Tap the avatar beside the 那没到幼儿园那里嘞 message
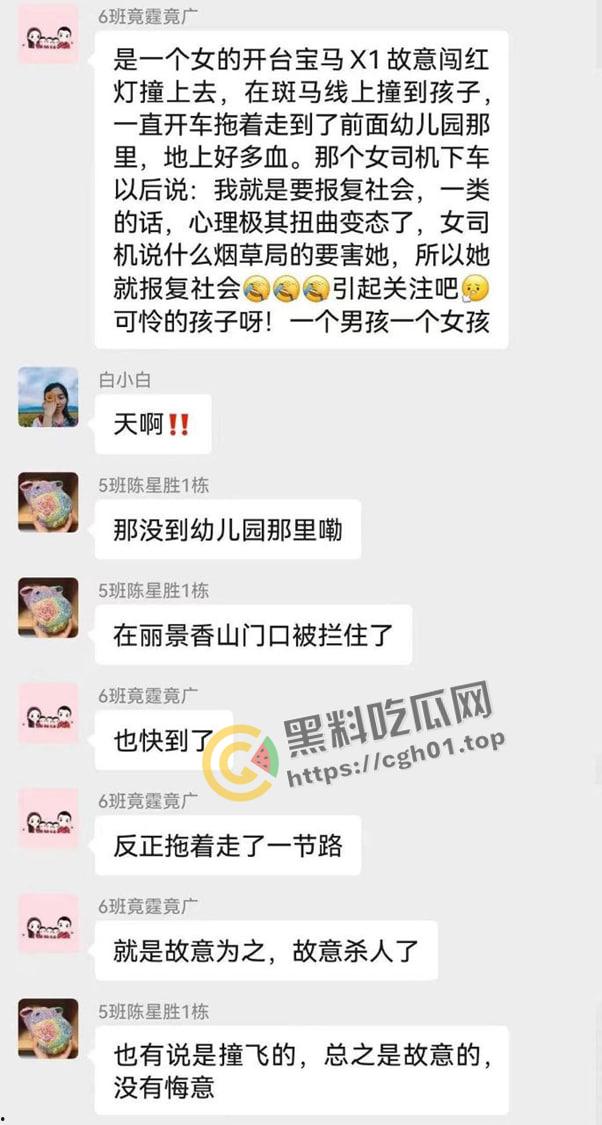The image size is (602, 1125). [48, 502]
